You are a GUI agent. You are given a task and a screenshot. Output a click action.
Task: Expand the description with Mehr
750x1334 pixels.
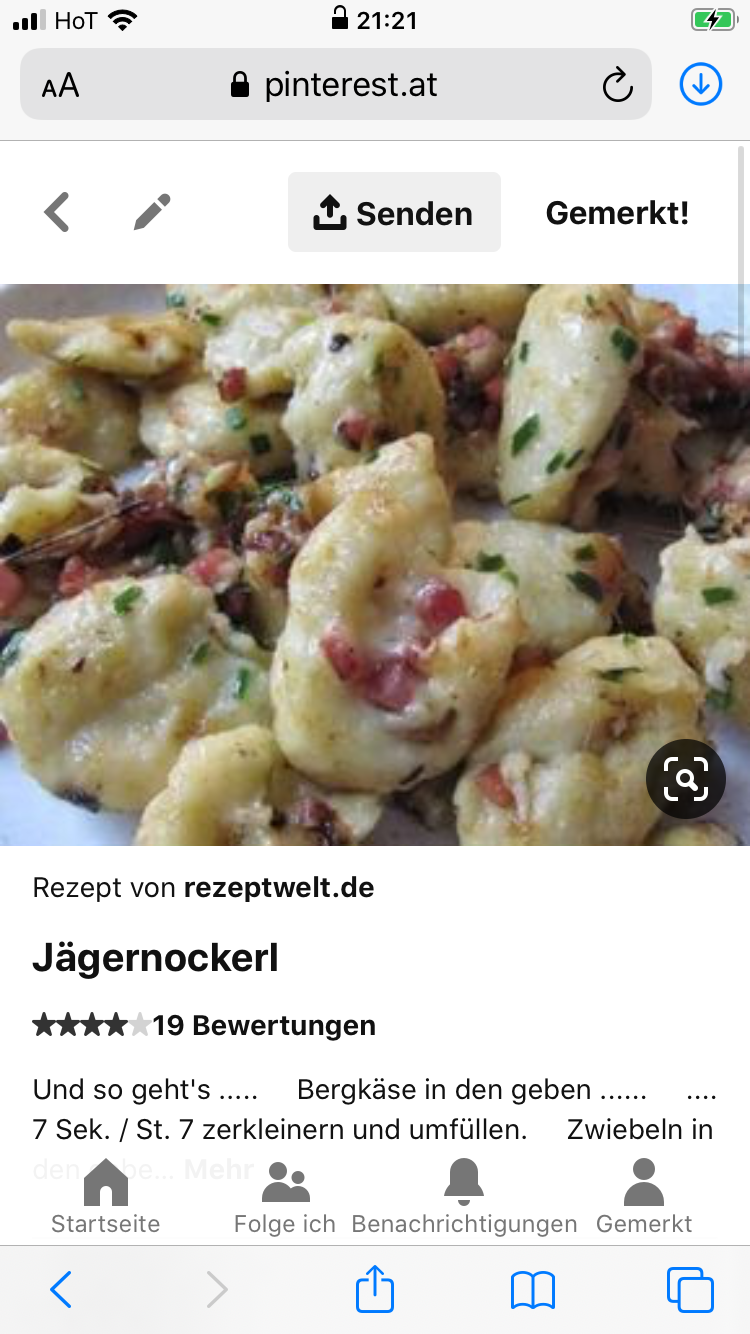(219, 1169)
